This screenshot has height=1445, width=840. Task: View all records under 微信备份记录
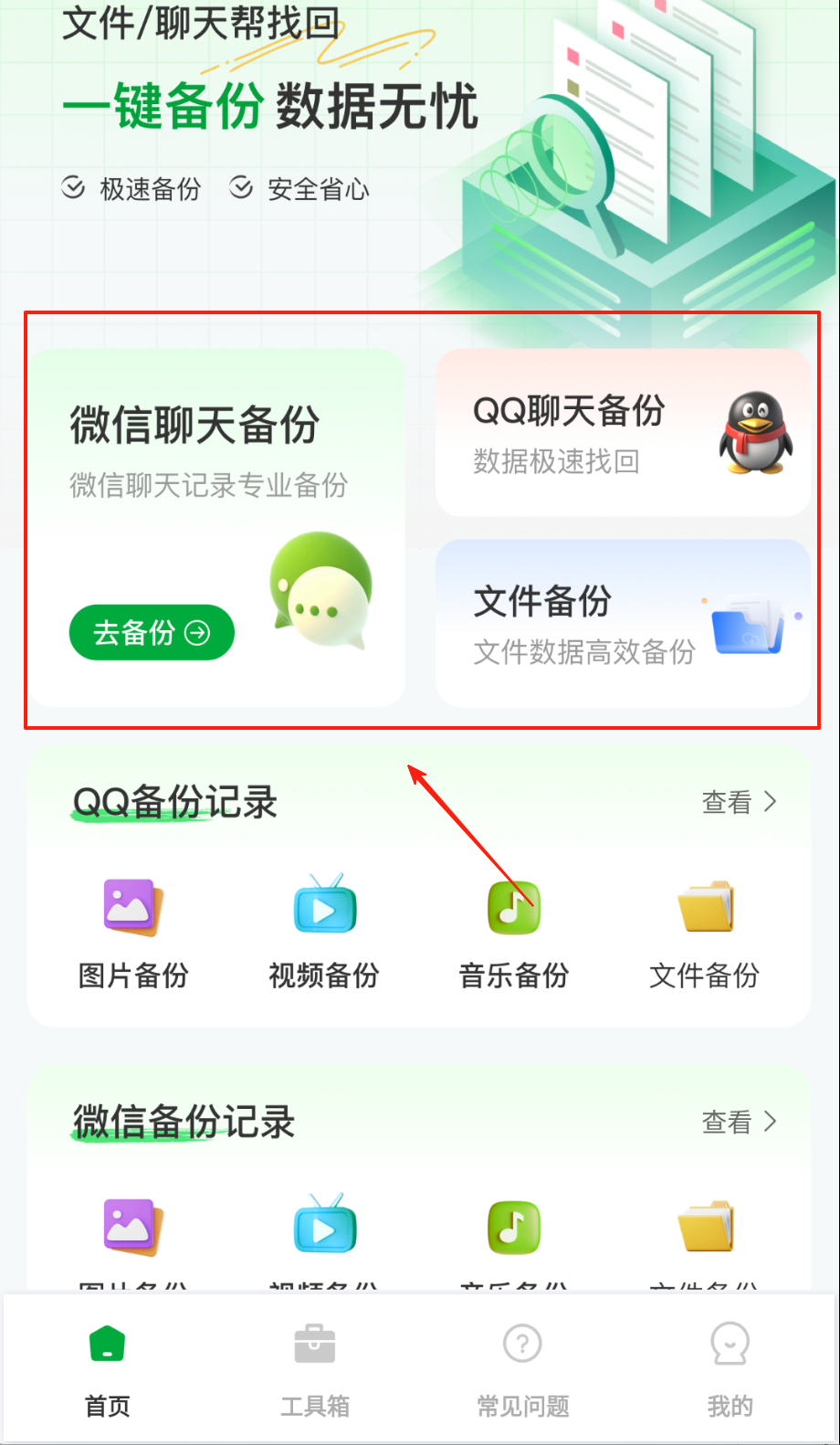(738, 1122)
